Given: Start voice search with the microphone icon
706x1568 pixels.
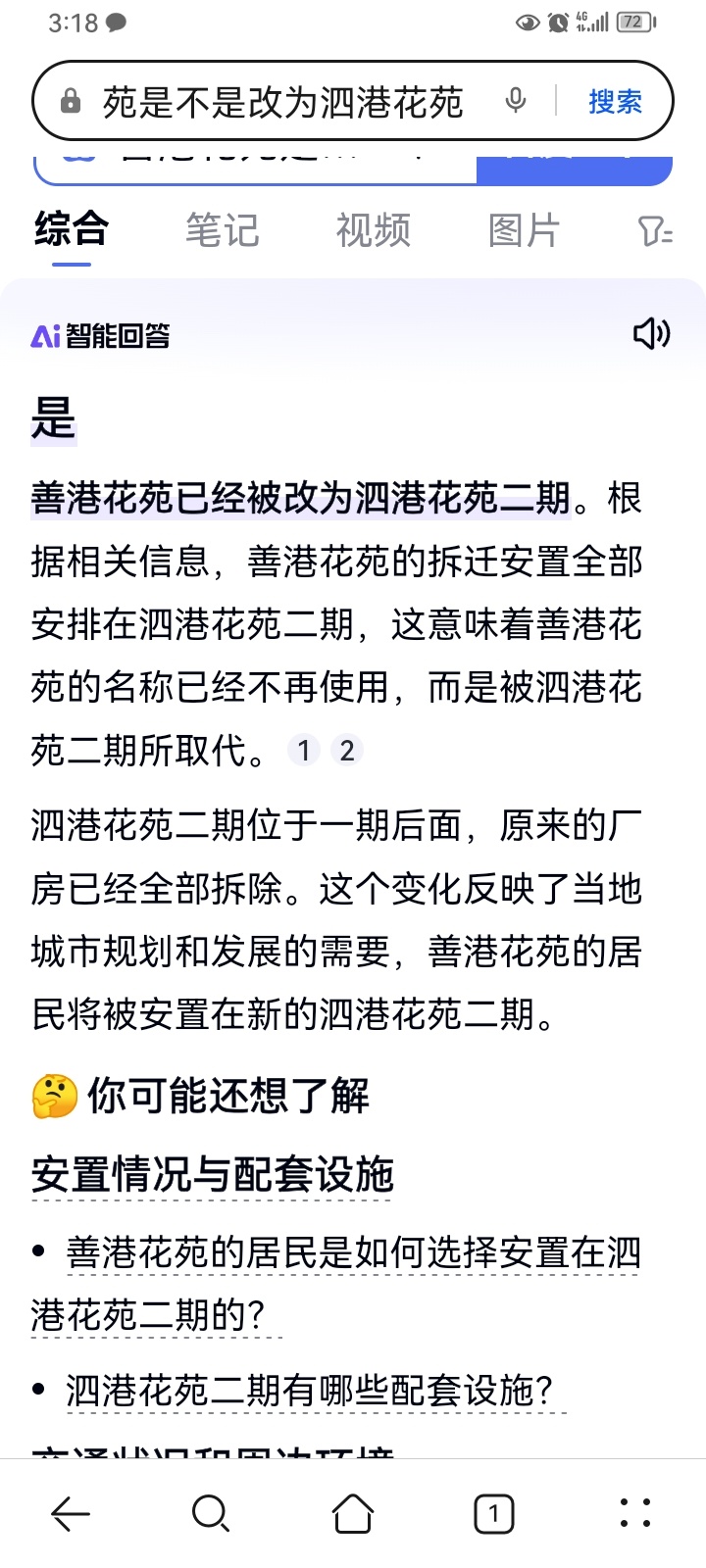Looking at the screenshot, I should 516,101.
